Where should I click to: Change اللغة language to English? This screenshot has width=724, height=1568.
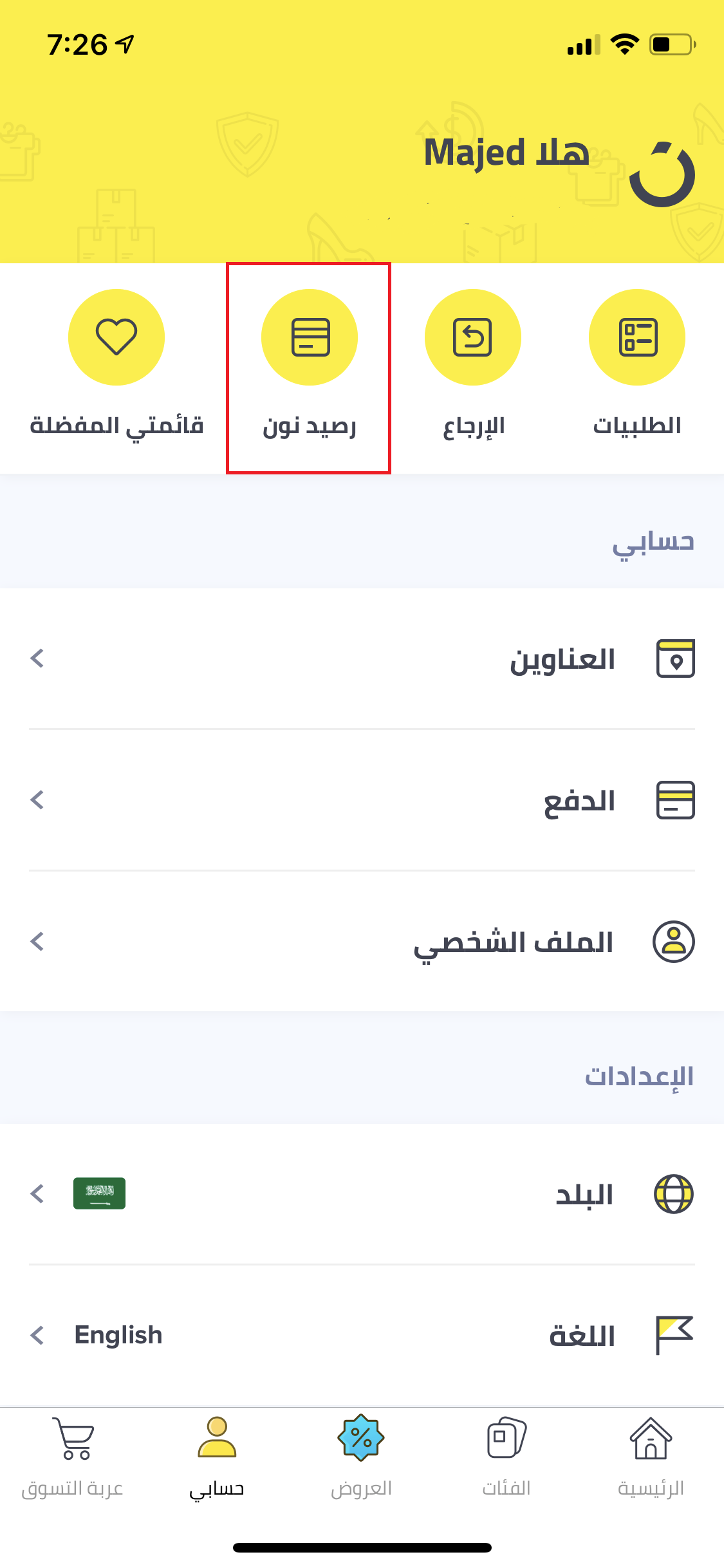tap(362, 1336)
